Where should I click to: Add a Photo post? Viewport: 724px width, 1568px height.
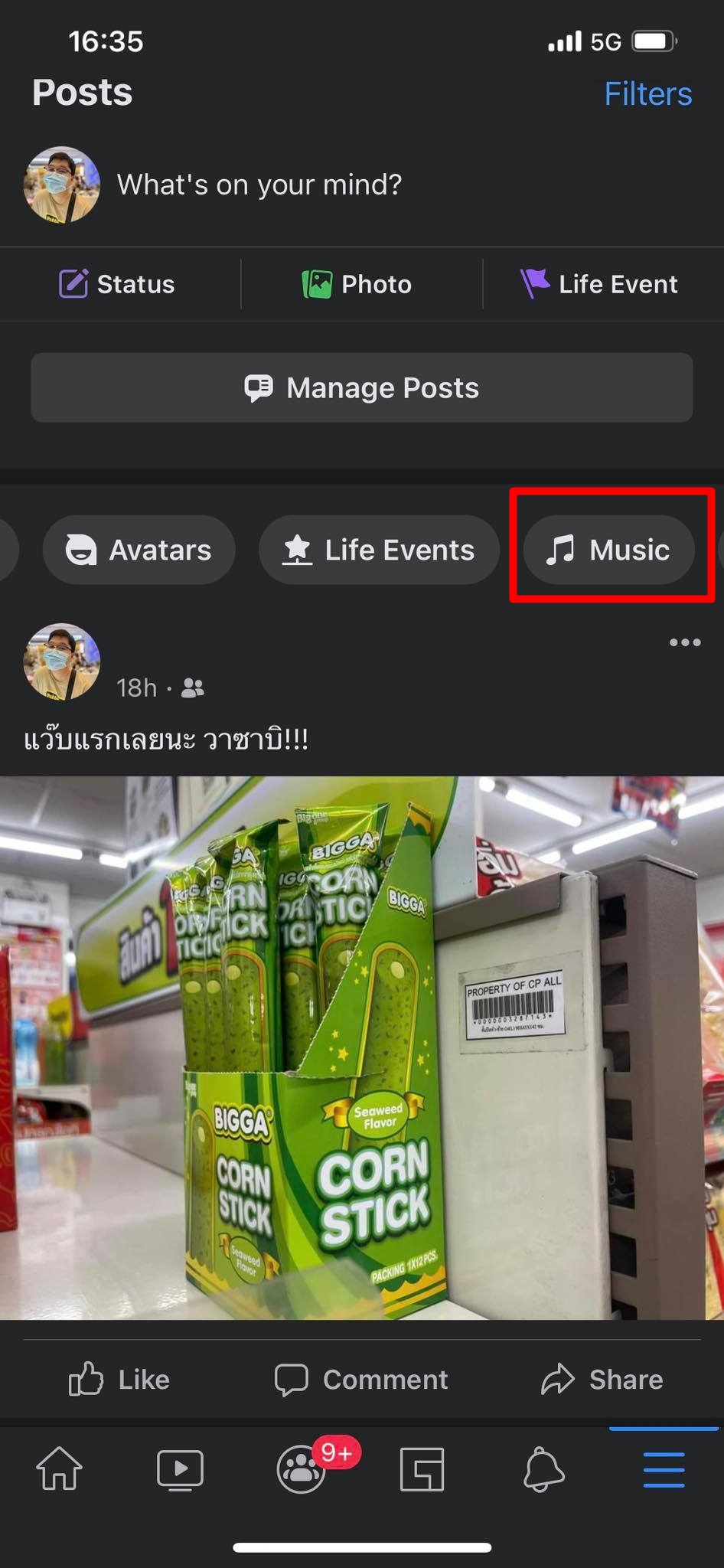357,284
